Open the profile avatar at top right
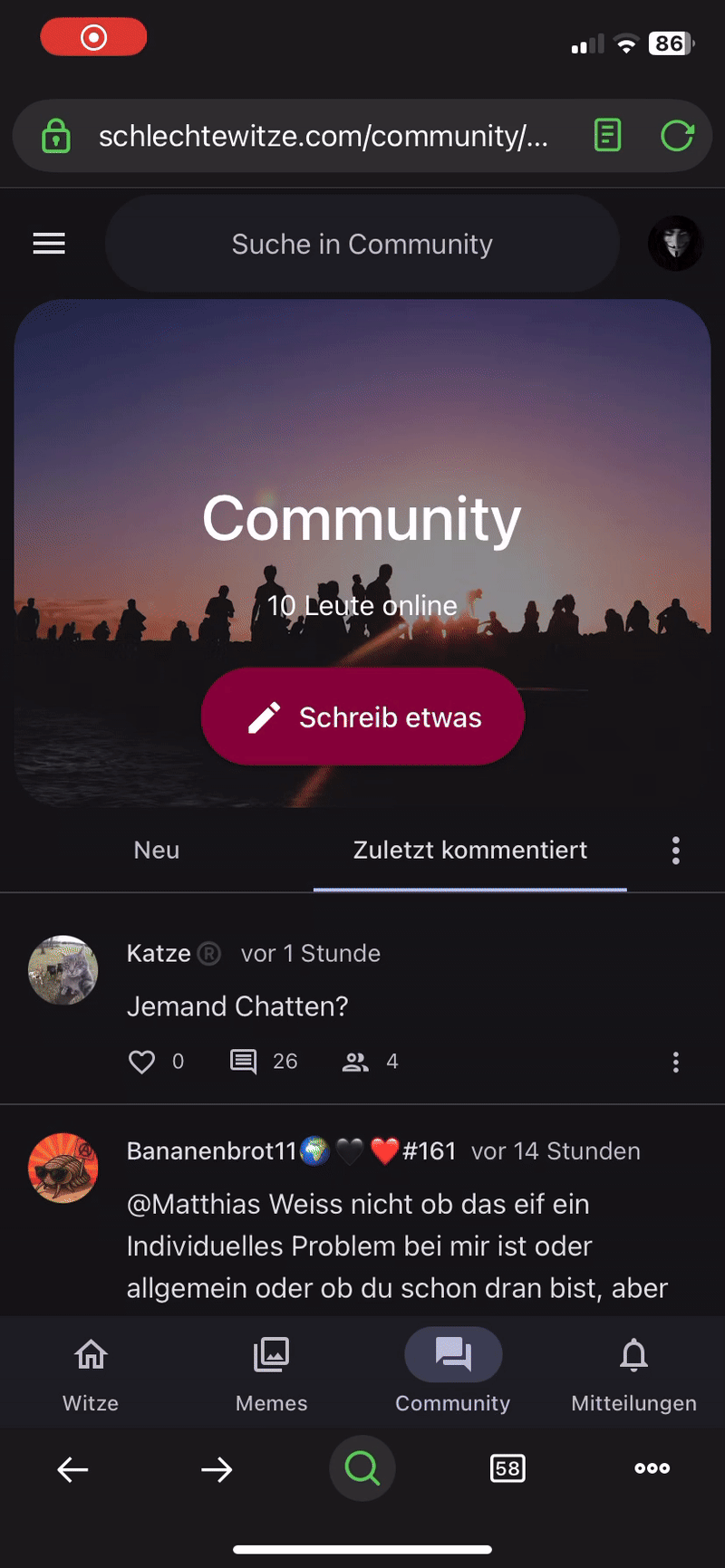Viewport: 725px width, 1568px height. (x=675, y=244)
